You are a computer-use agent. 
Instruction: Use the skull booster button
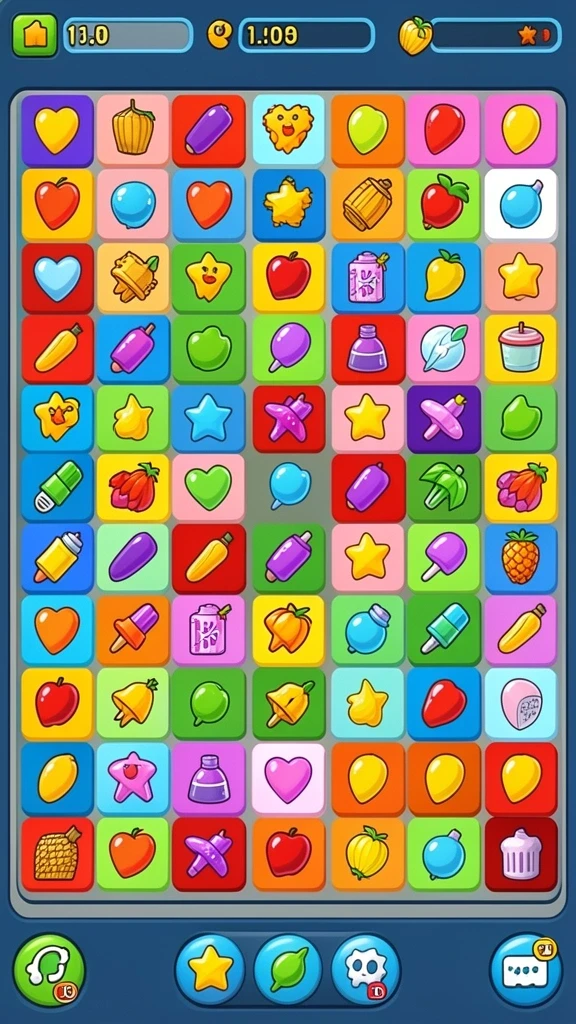pos(365,970)
